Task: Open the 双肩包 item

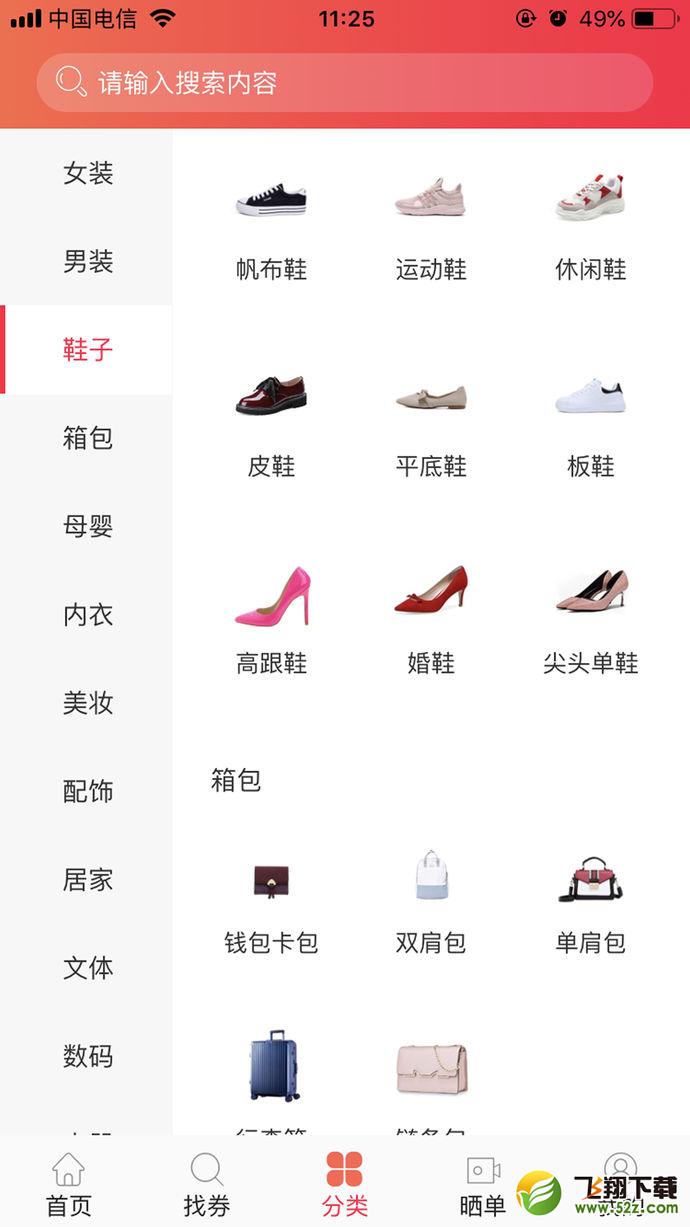Action: coord(431,900)
